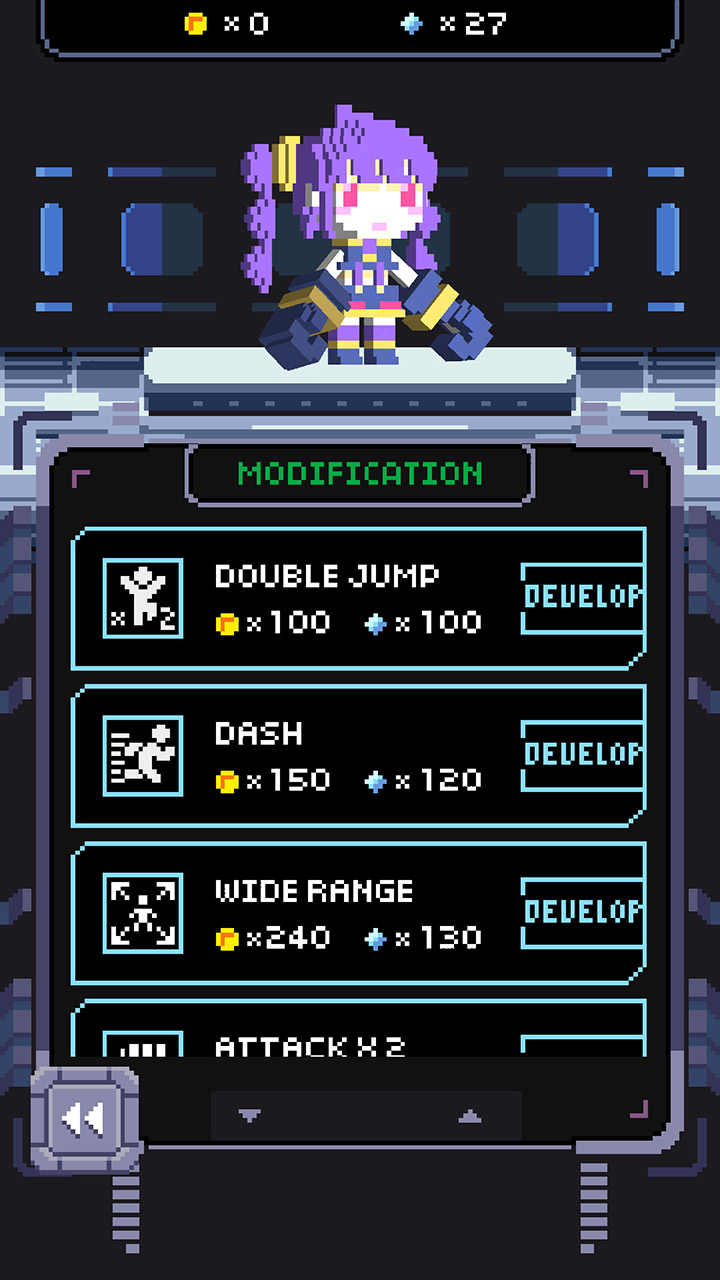The height and width of the screenshot is (1280, 720).
Task: Tap the down arrow below the list
Action: point(250,1116)
